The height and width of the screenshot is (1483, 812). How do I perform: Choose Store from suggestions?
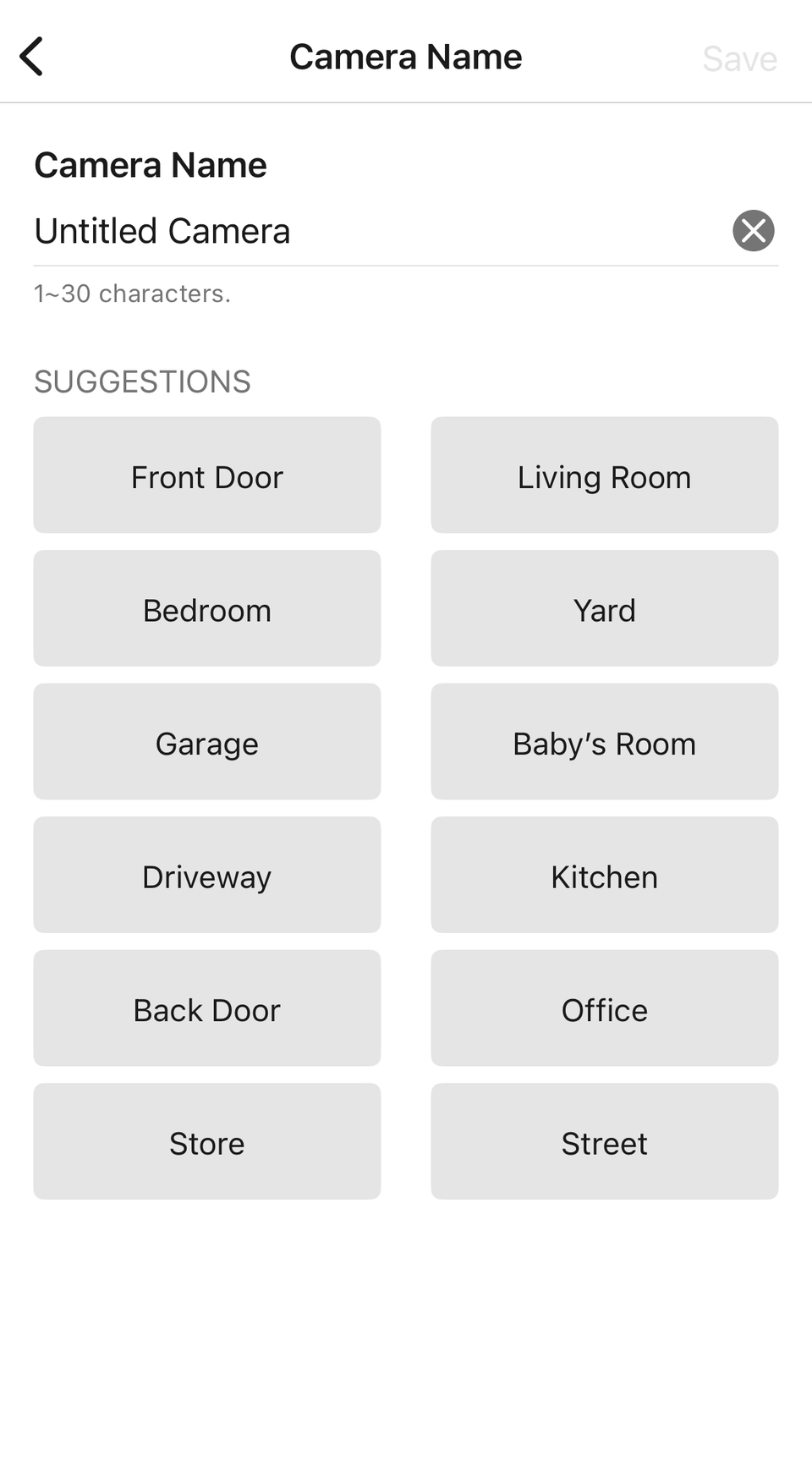(207, 1142)
